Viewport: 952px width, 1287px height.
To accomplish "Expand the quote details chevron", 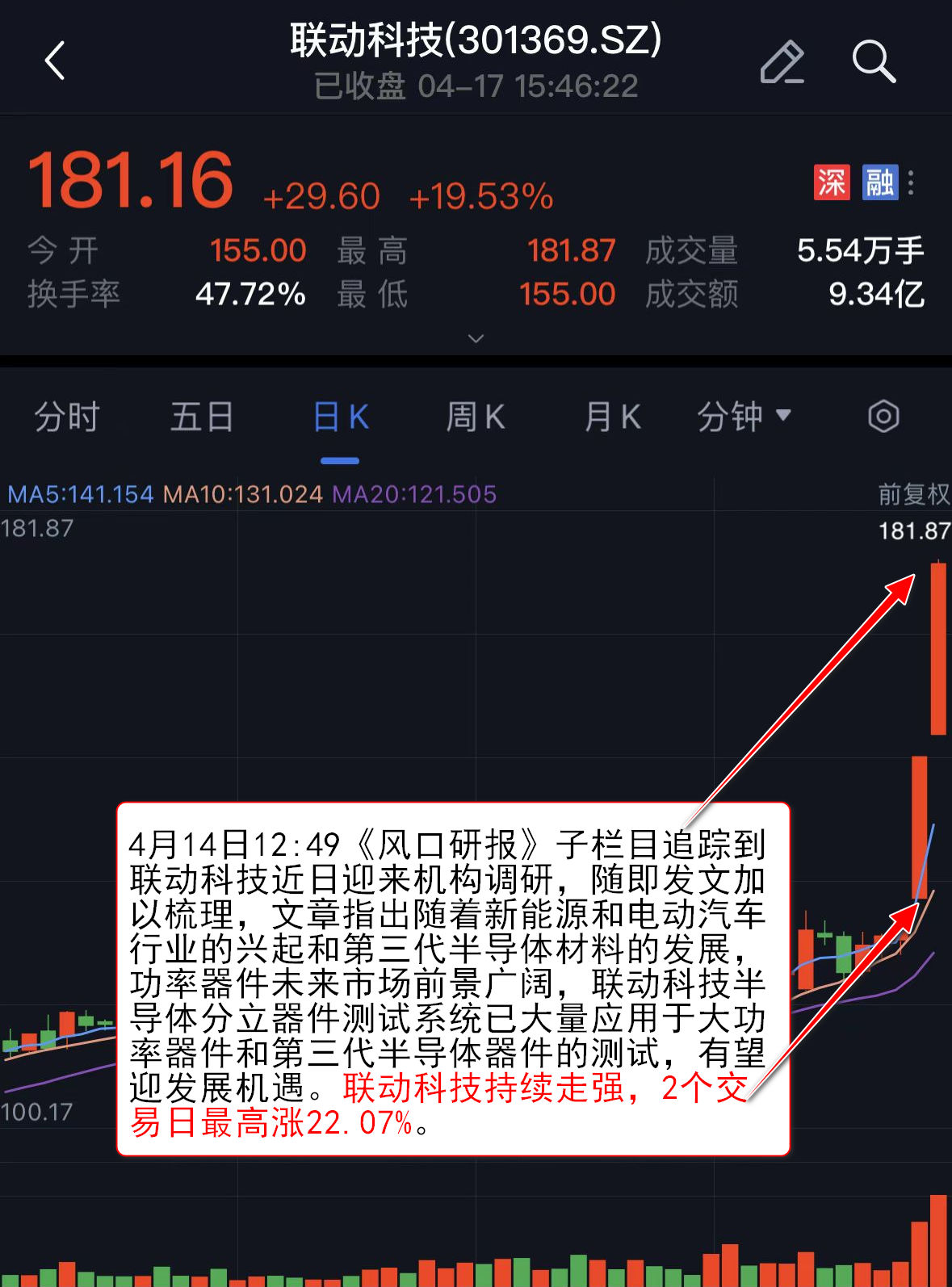I will tap(476, 338).
